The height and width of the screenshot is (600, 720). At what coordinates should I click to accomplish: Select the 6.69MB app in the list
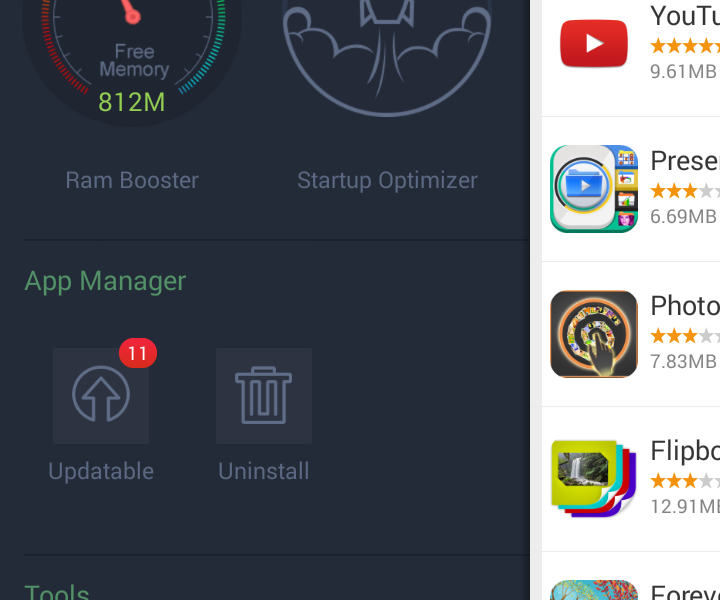[x=630, y=189]
